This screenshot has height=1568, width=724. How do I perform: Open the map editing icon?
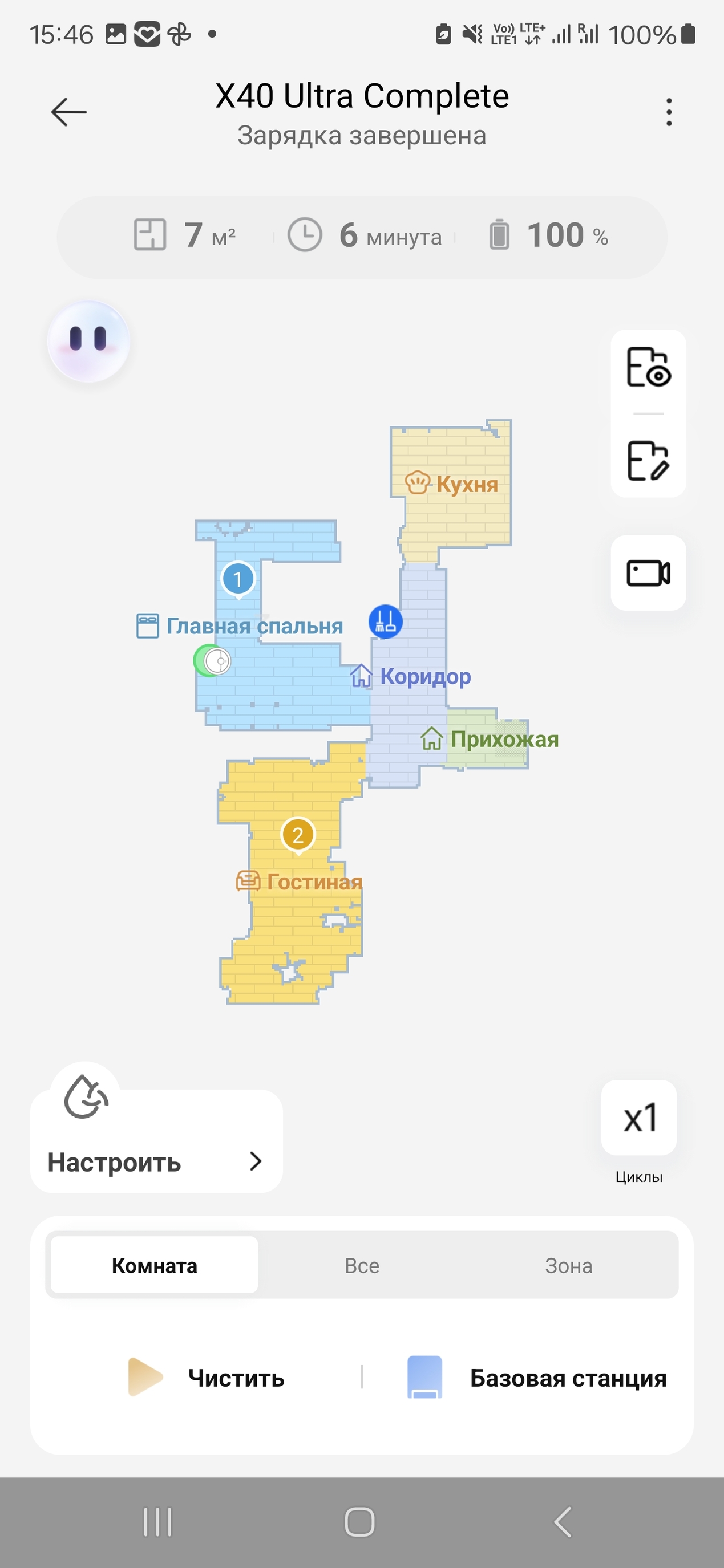648,461
